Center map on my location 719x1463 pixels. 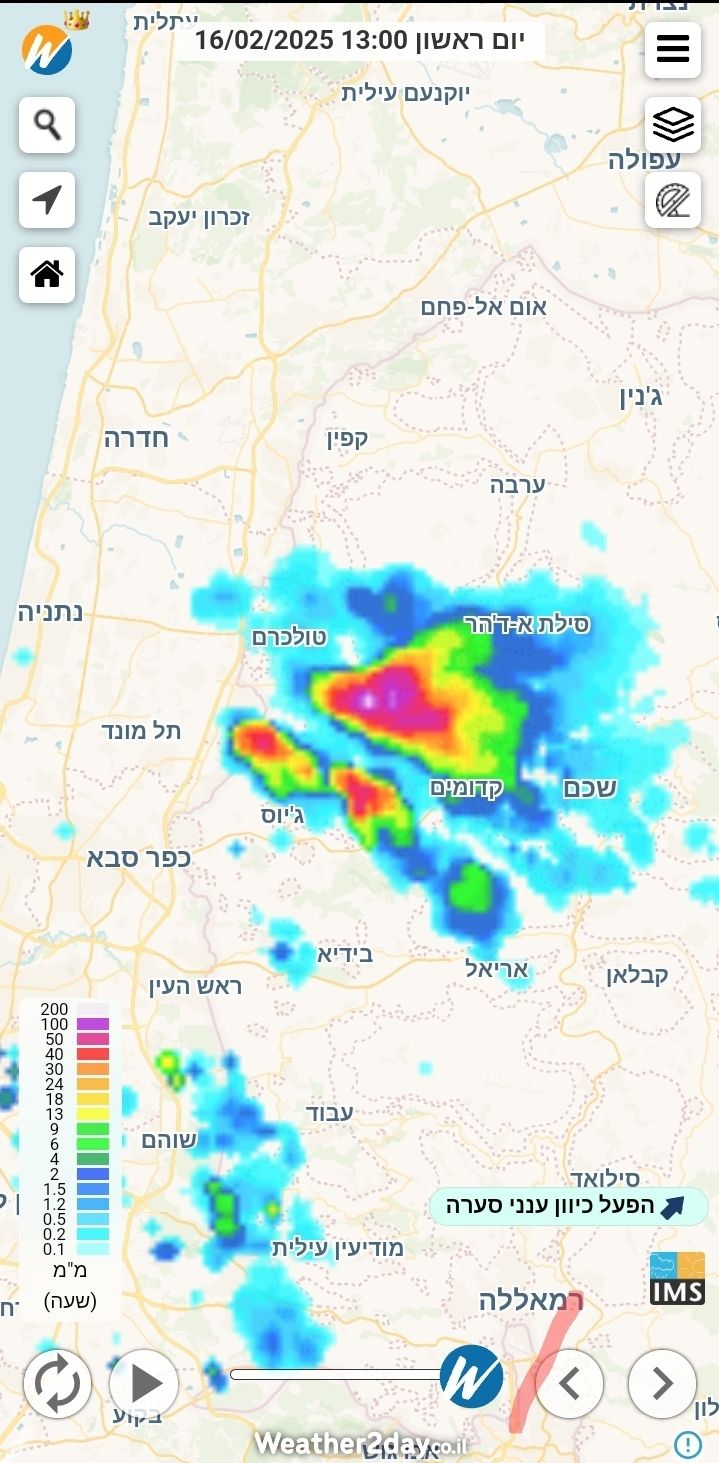(47, 200)
